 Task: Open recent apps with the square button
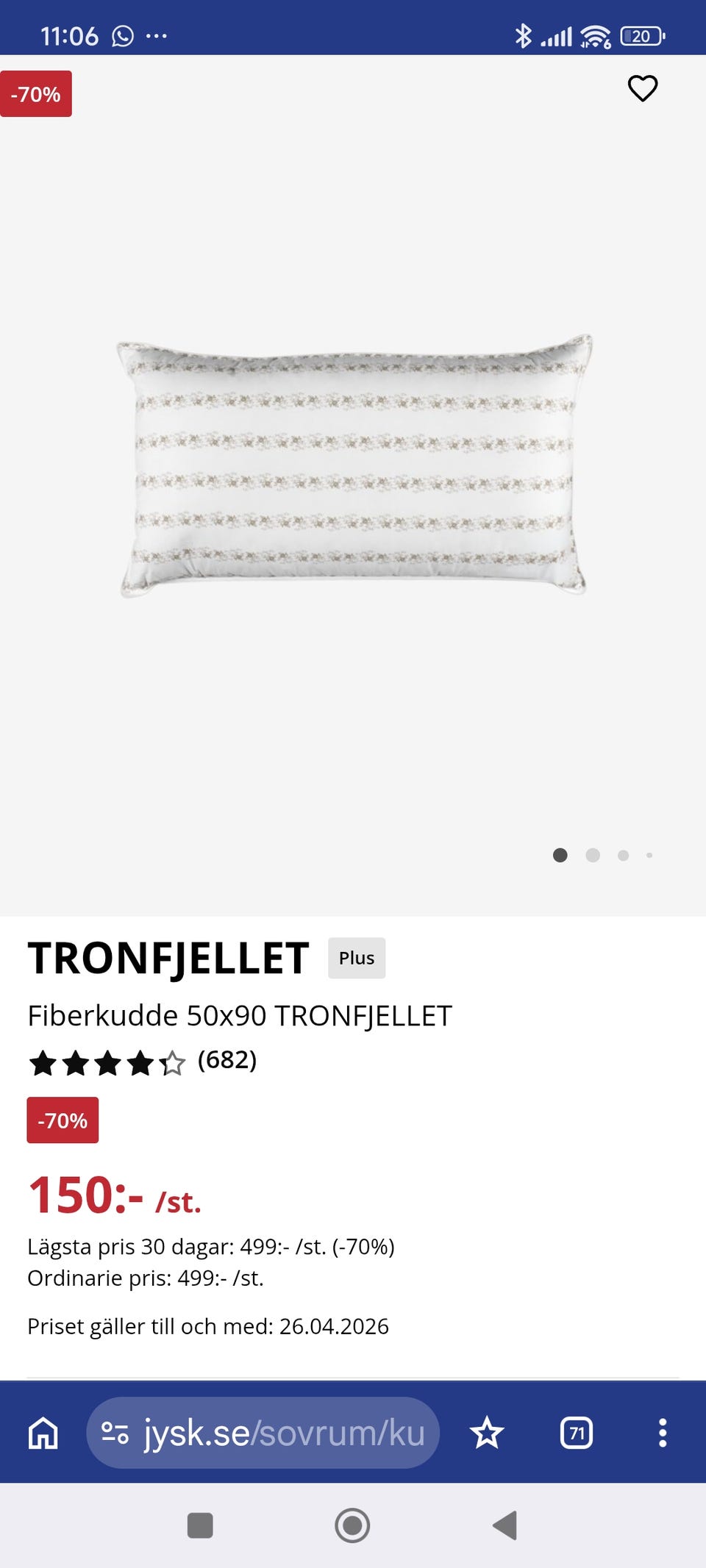coord(200,1525)
